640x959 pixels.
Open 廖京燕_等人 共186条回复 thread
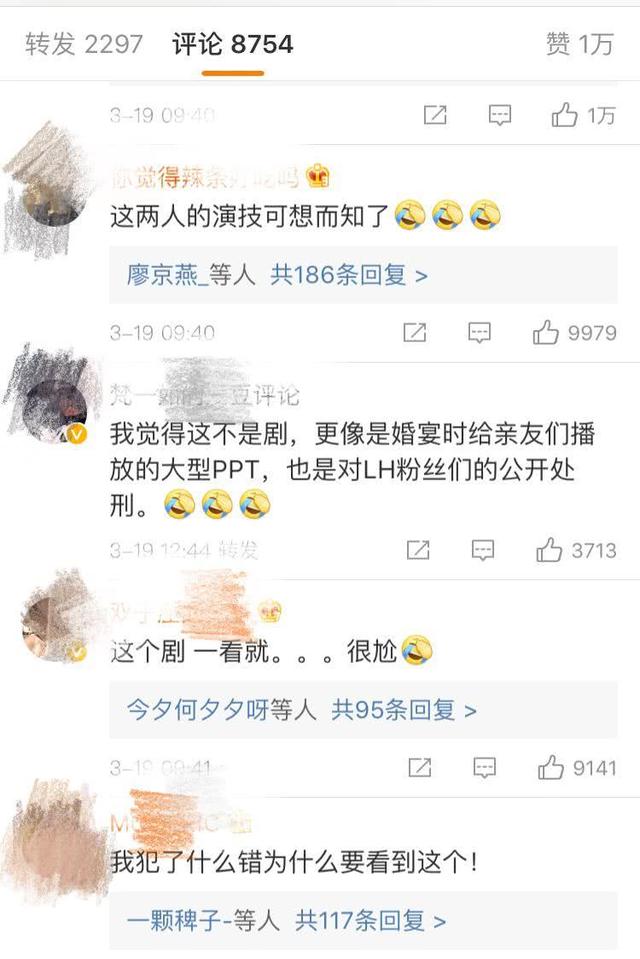(277, 275)
